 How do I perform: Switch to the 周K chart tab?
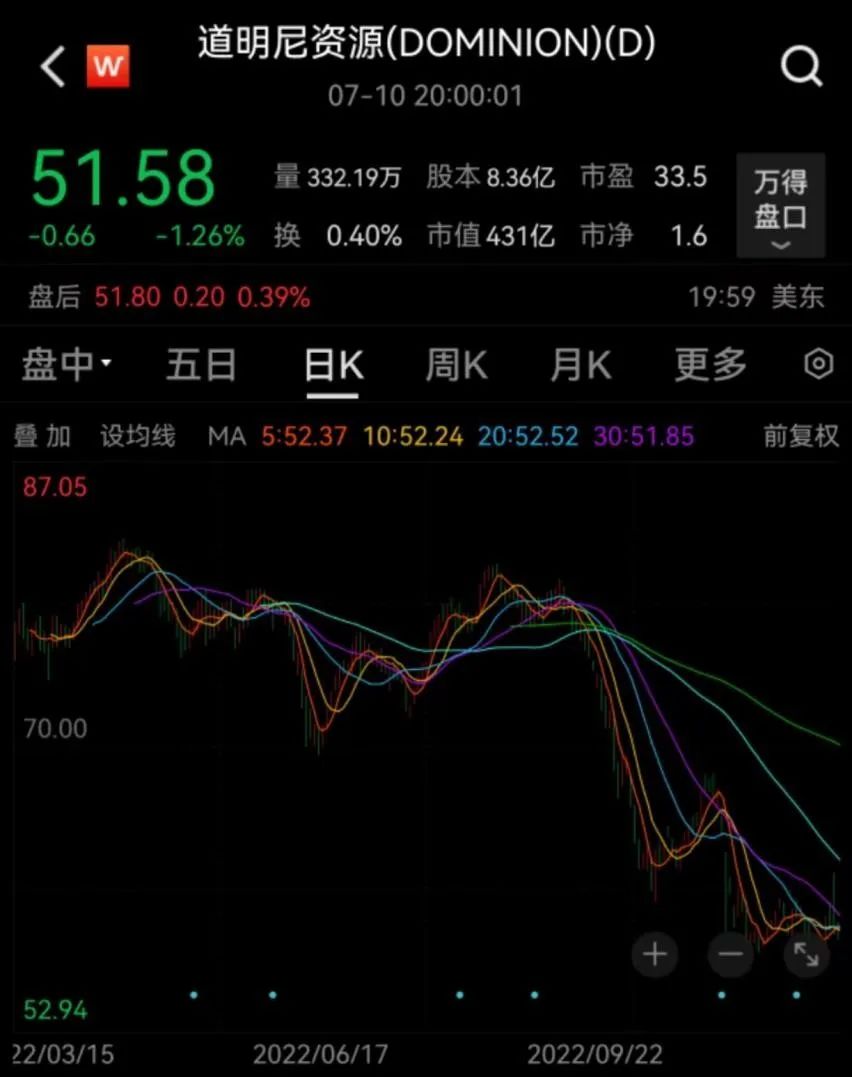(x=456, y=366)
